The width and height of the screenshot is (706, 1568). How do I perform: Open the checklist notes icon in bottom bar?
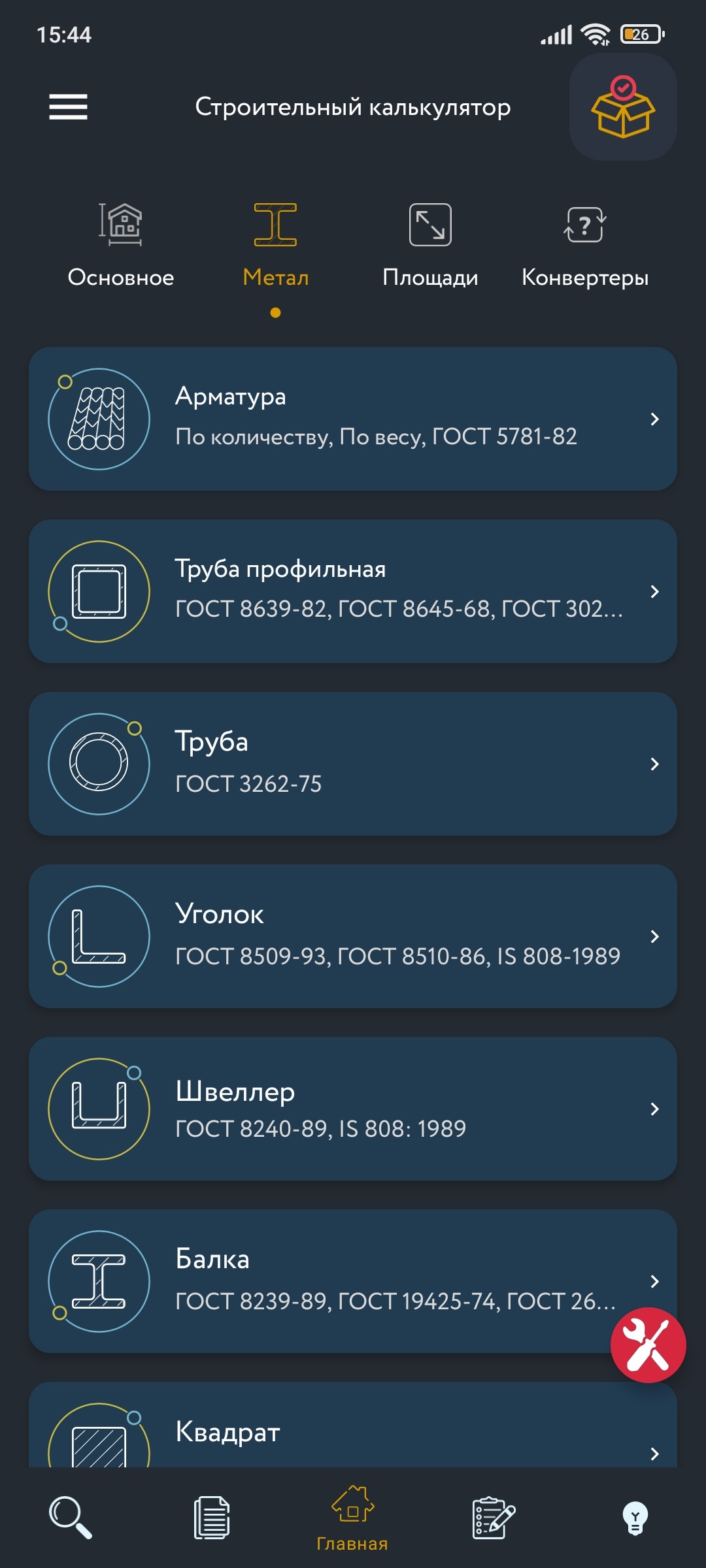coord(494,1518)
